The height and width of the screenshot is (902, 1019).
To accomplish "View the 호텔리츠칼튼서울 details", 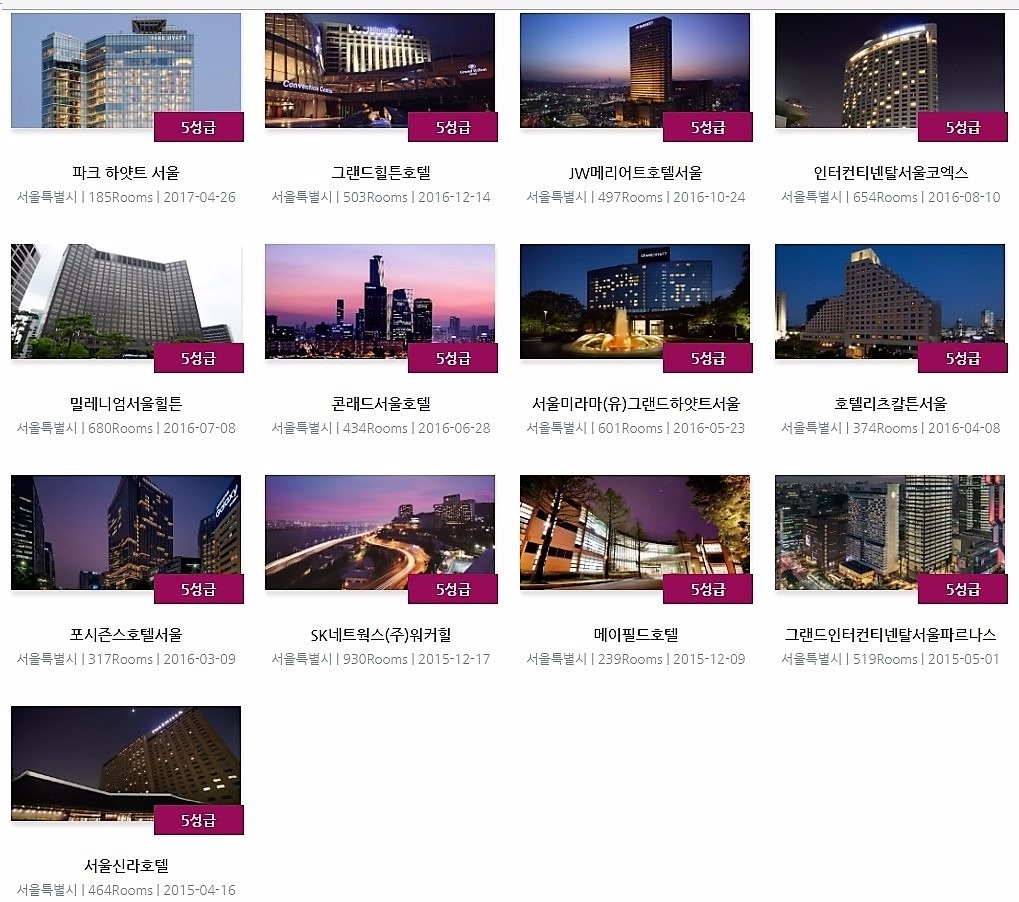I will 890,302.
